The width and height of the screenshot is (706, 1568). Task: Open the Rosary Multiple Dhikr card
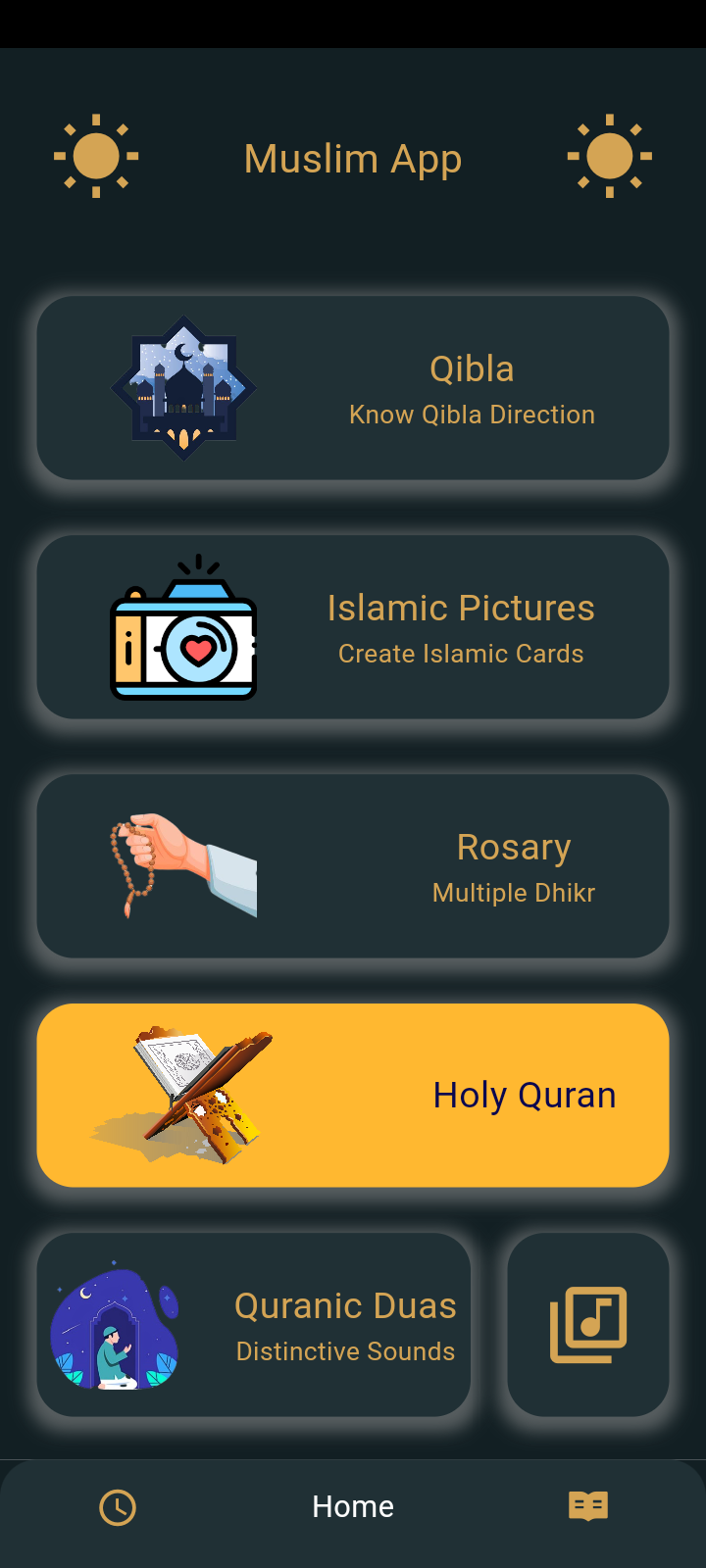pos(353,866)
